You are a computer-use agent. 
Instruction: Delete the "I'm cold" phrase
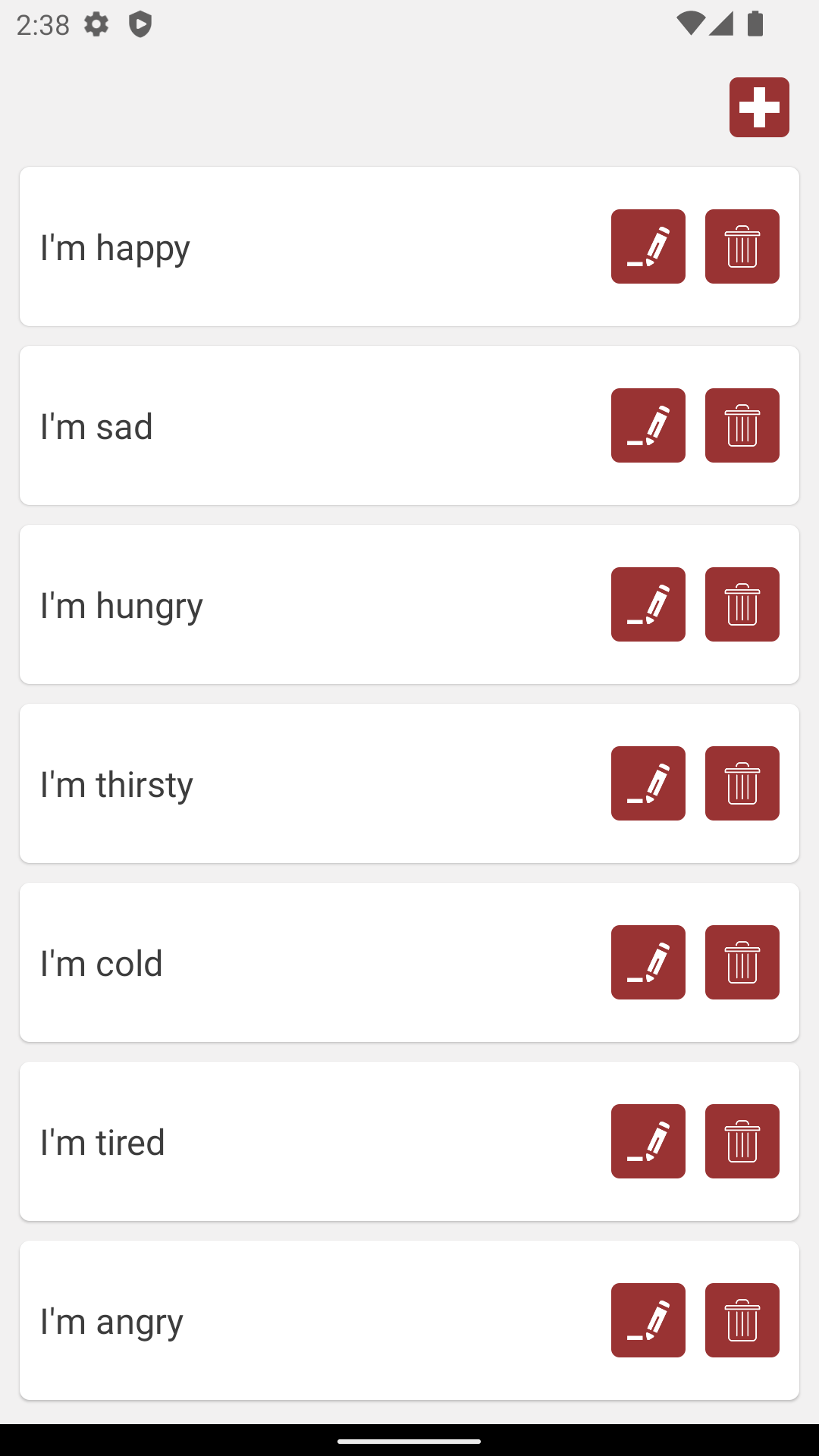[x=742, y=962]
